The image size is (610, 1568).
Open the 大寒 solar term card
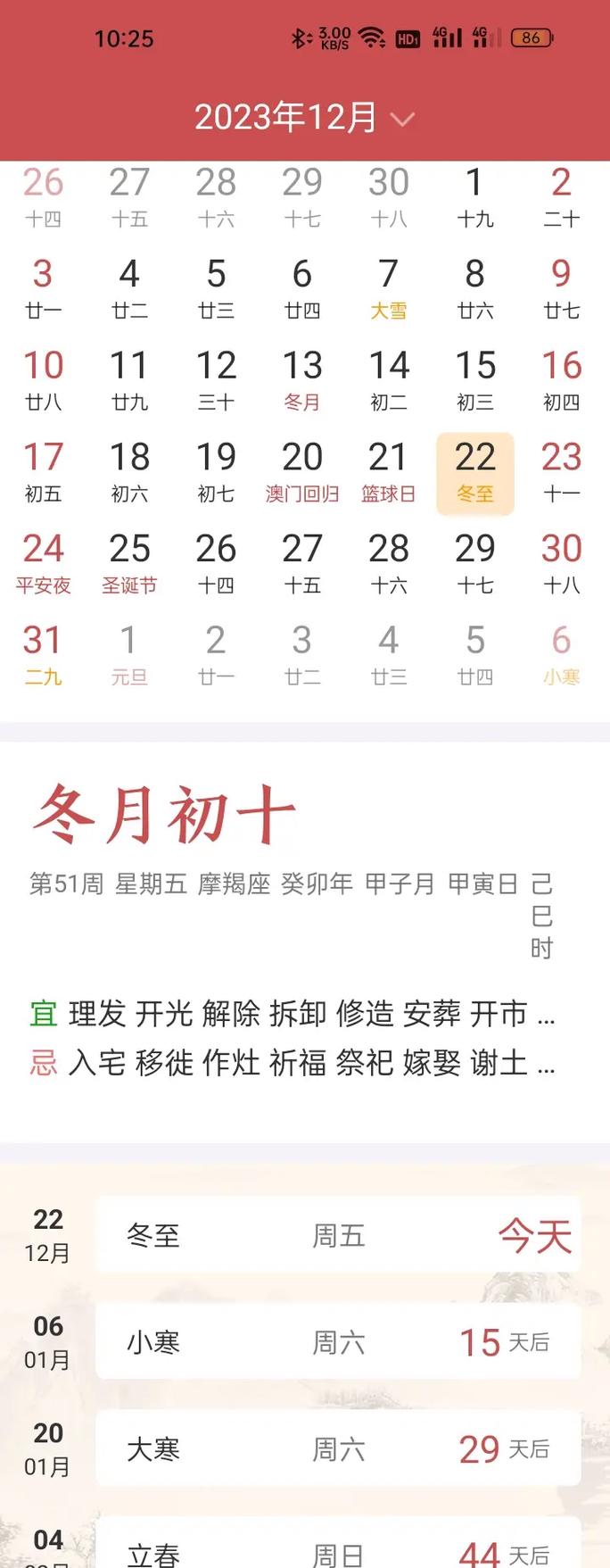pos(337,1448)
